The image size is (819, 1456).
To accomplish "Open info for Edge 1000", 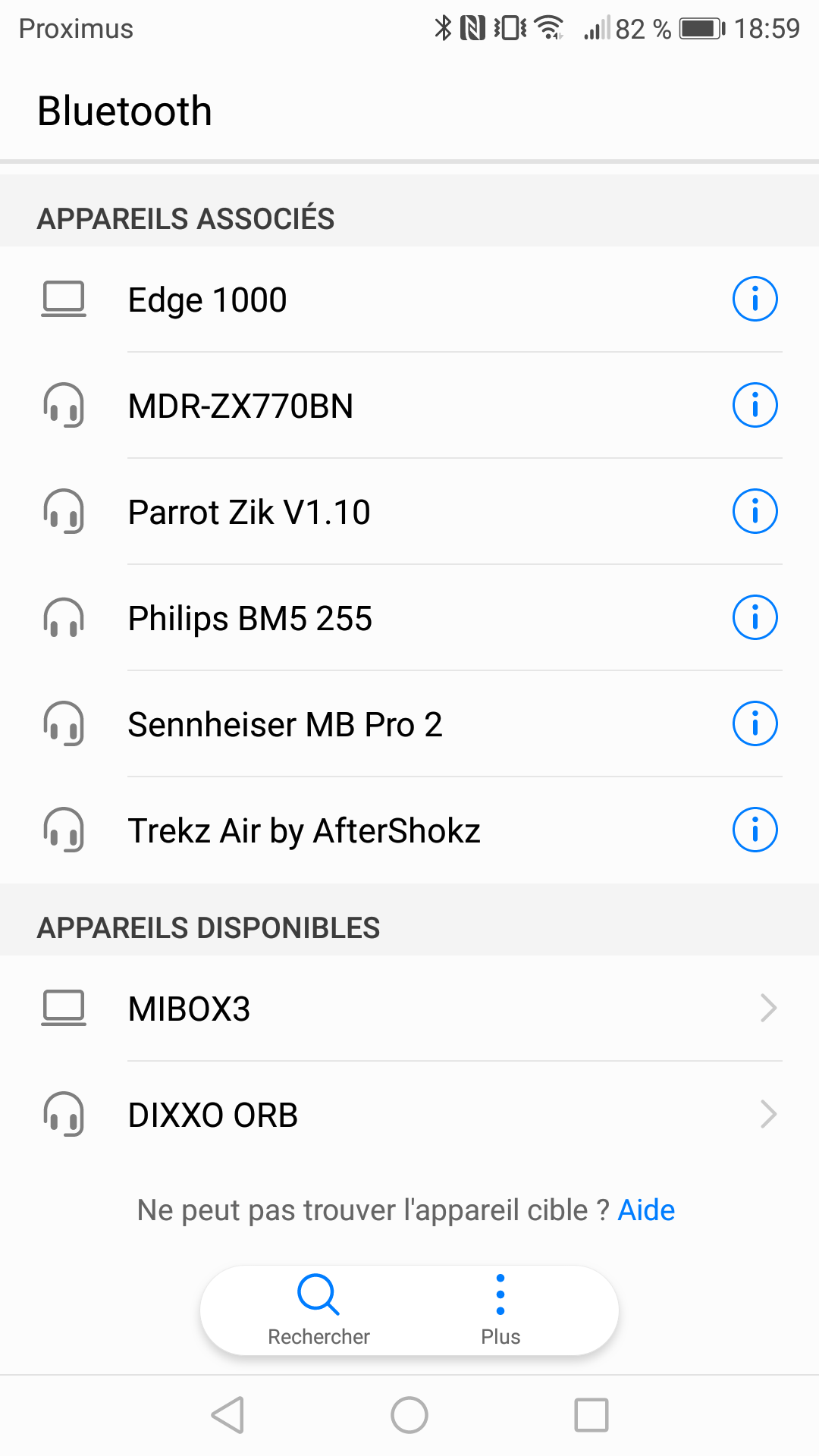I will (x=755, y=299).
